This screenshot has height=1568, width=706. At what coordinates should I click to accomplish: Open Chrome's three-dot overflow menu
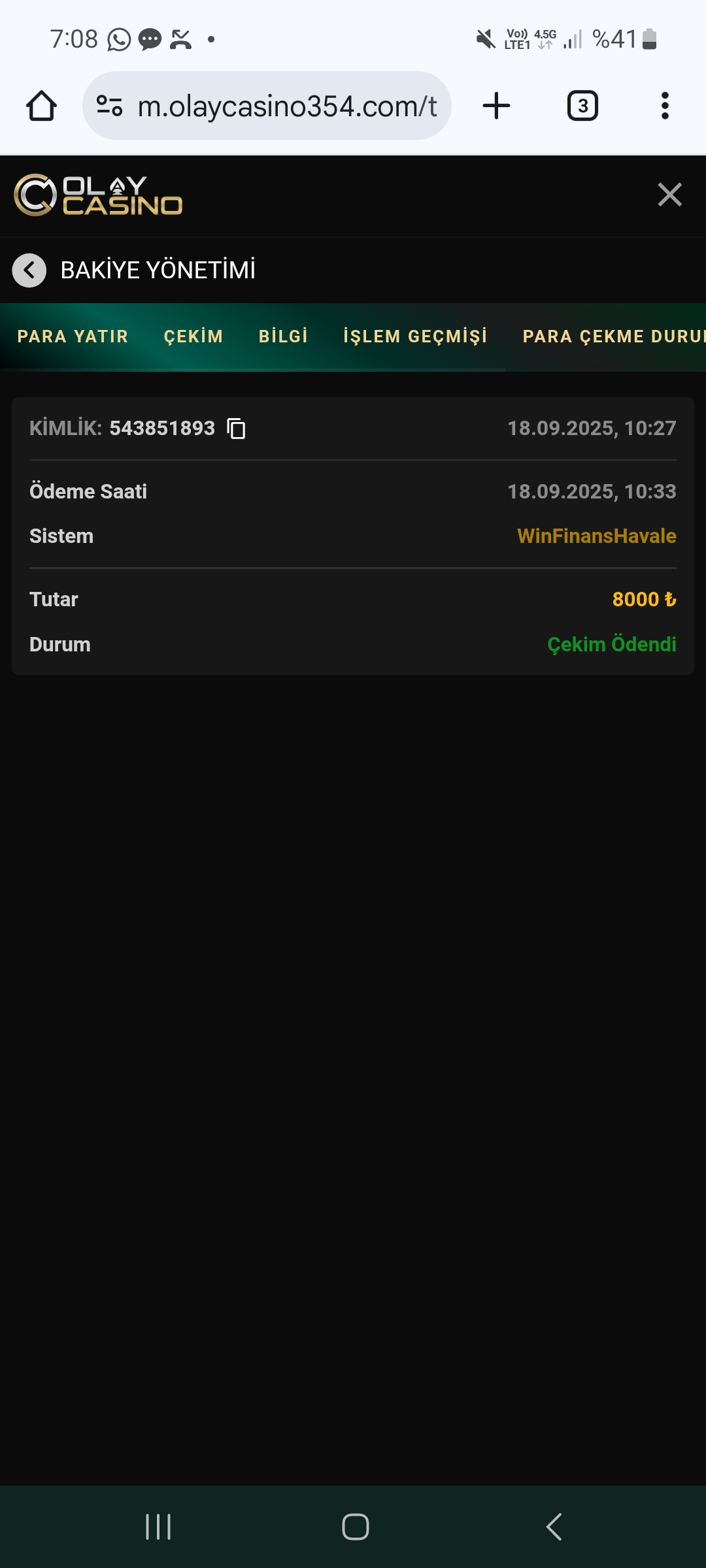[664, 105]
